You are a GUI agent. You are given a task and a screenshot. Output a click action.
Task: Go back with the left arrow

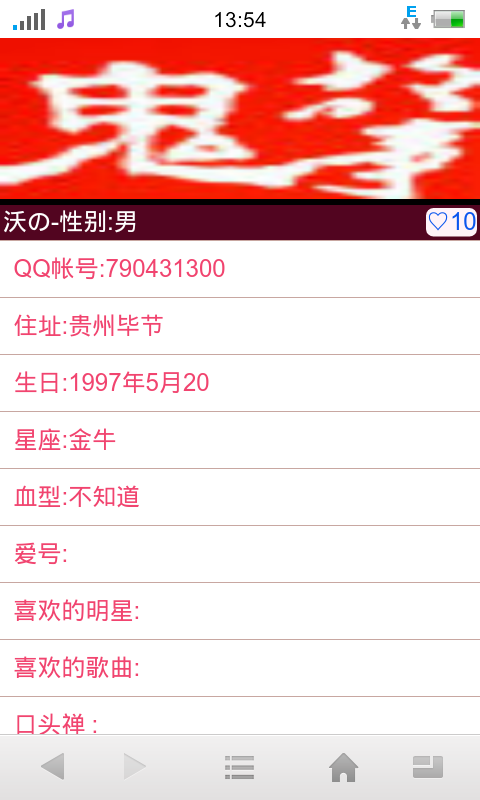click(53, 766)
